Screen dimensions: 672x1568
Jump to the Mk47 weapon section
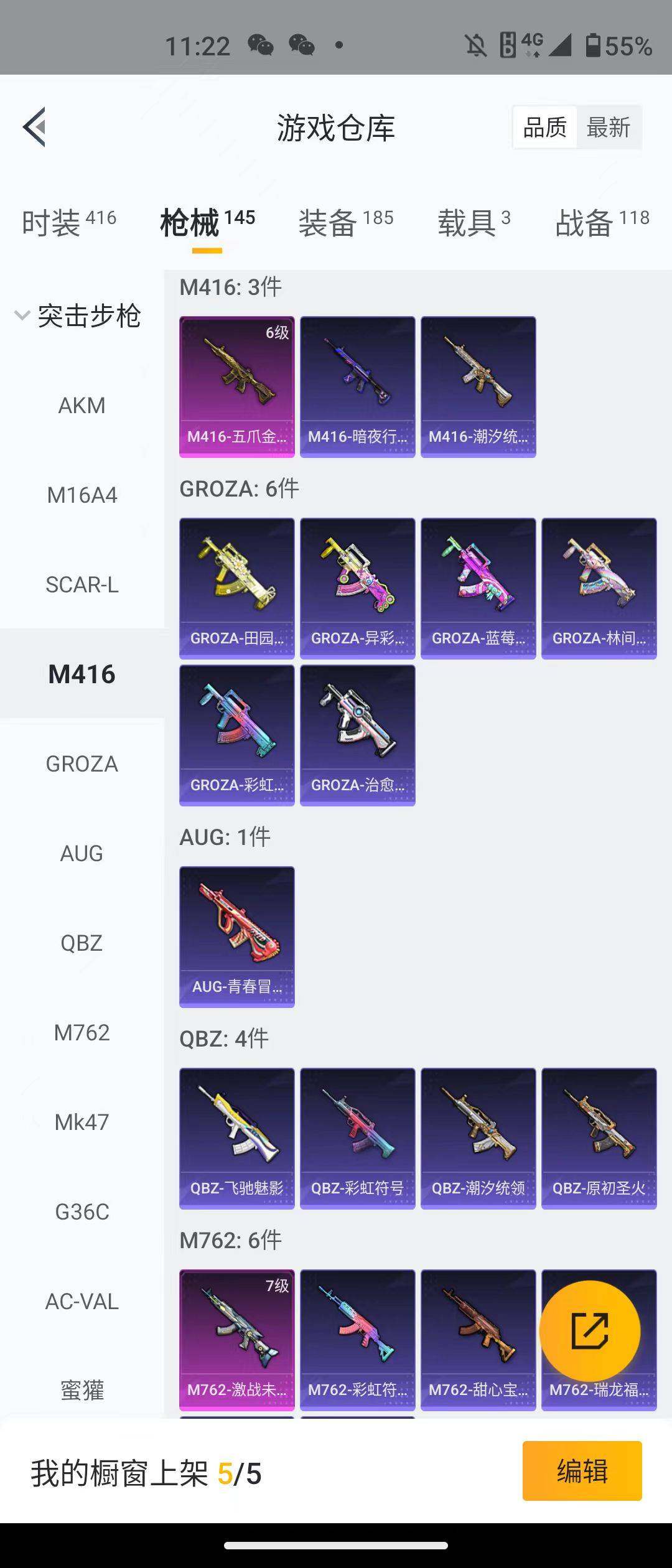click(x=82, y=1122)
